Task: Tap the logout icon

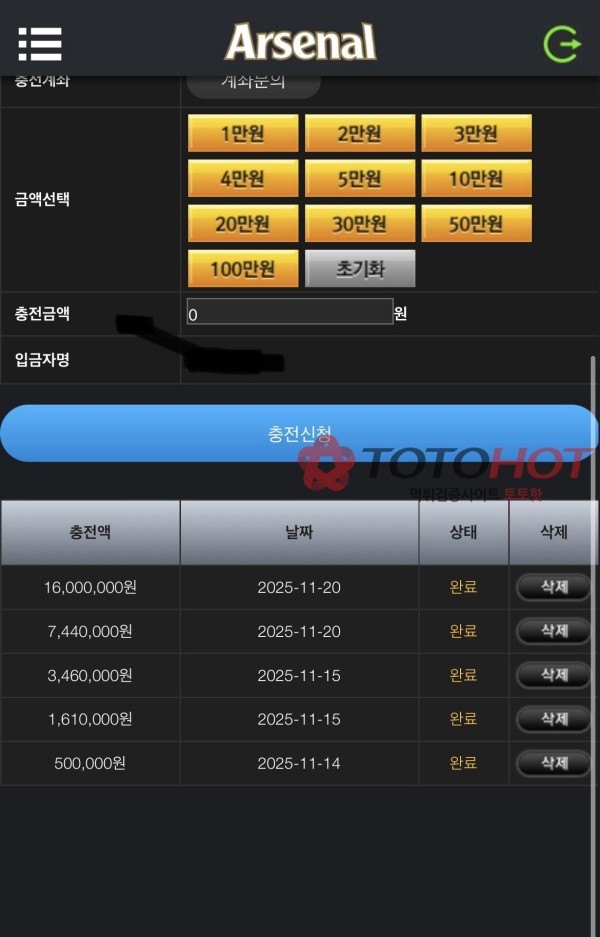Action: [x=562, y=44]
